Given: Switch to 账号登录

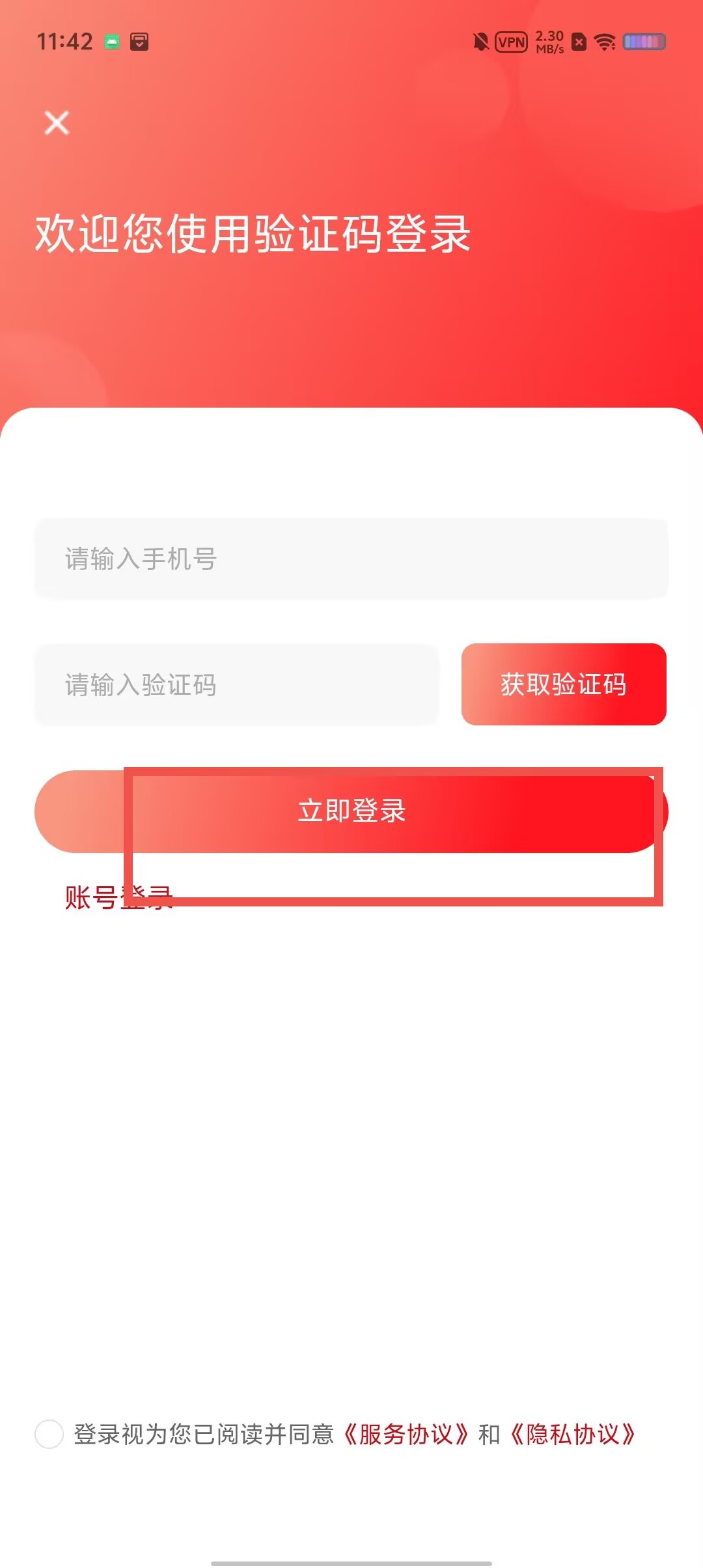Looking at the screenshot, I should [x=118, y=897].
